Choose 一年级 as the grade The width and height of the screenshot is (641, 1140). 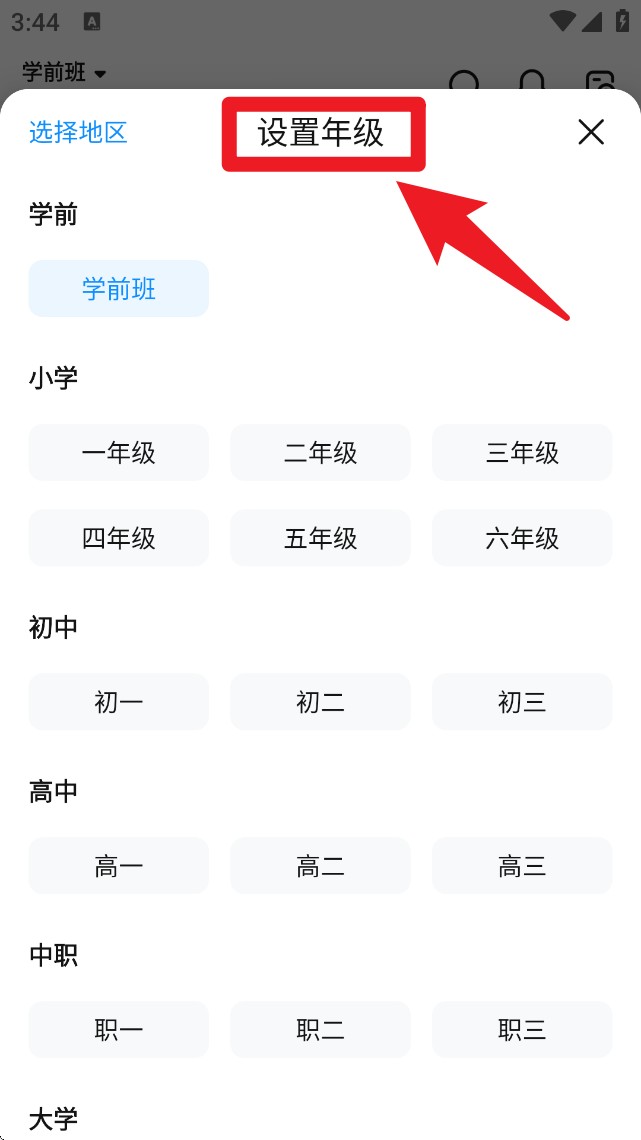point(119,453)
